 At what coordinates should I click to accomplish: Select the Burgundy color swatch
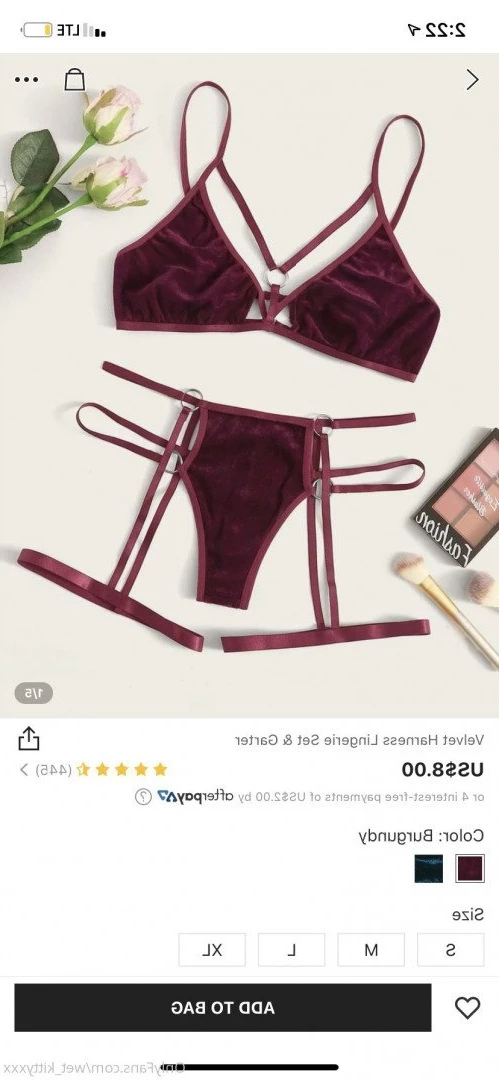click(x=469, y=869)
